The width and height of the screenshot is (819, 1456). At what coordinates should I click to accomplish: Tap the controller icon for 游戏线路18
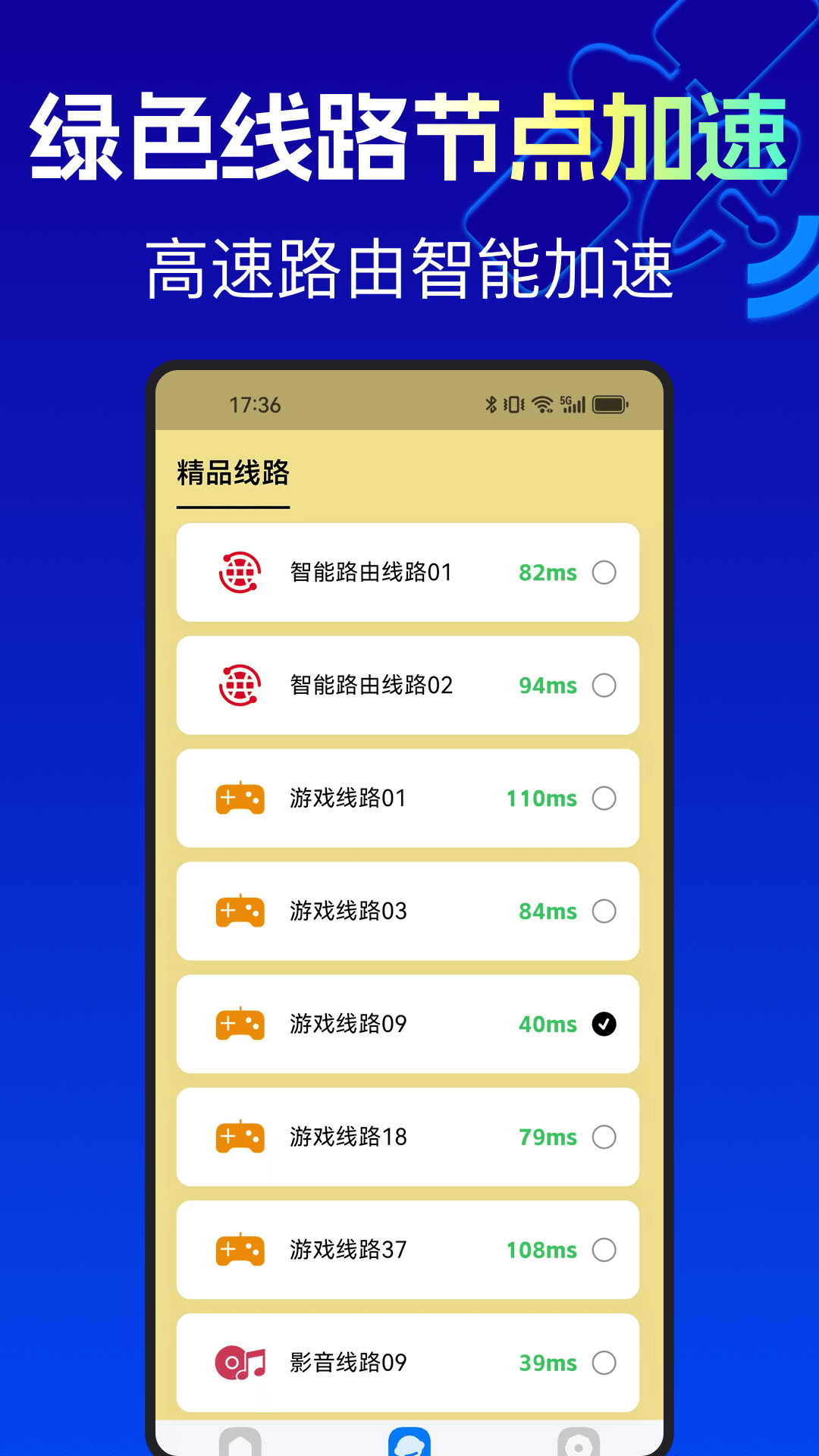pyautogui.click(x=241, y=1137)
